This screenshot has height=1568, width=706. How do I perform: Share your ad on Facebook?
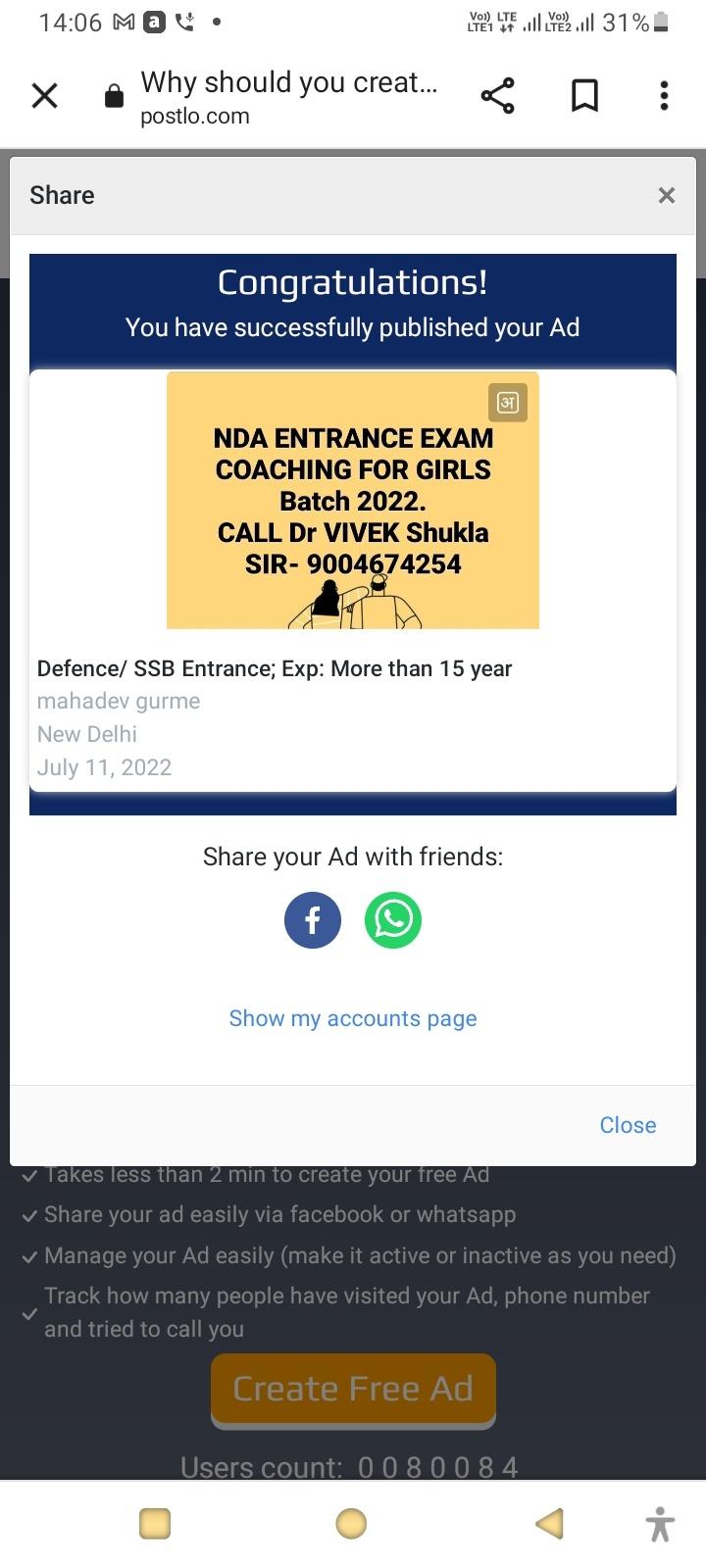(x=313, y=920)
